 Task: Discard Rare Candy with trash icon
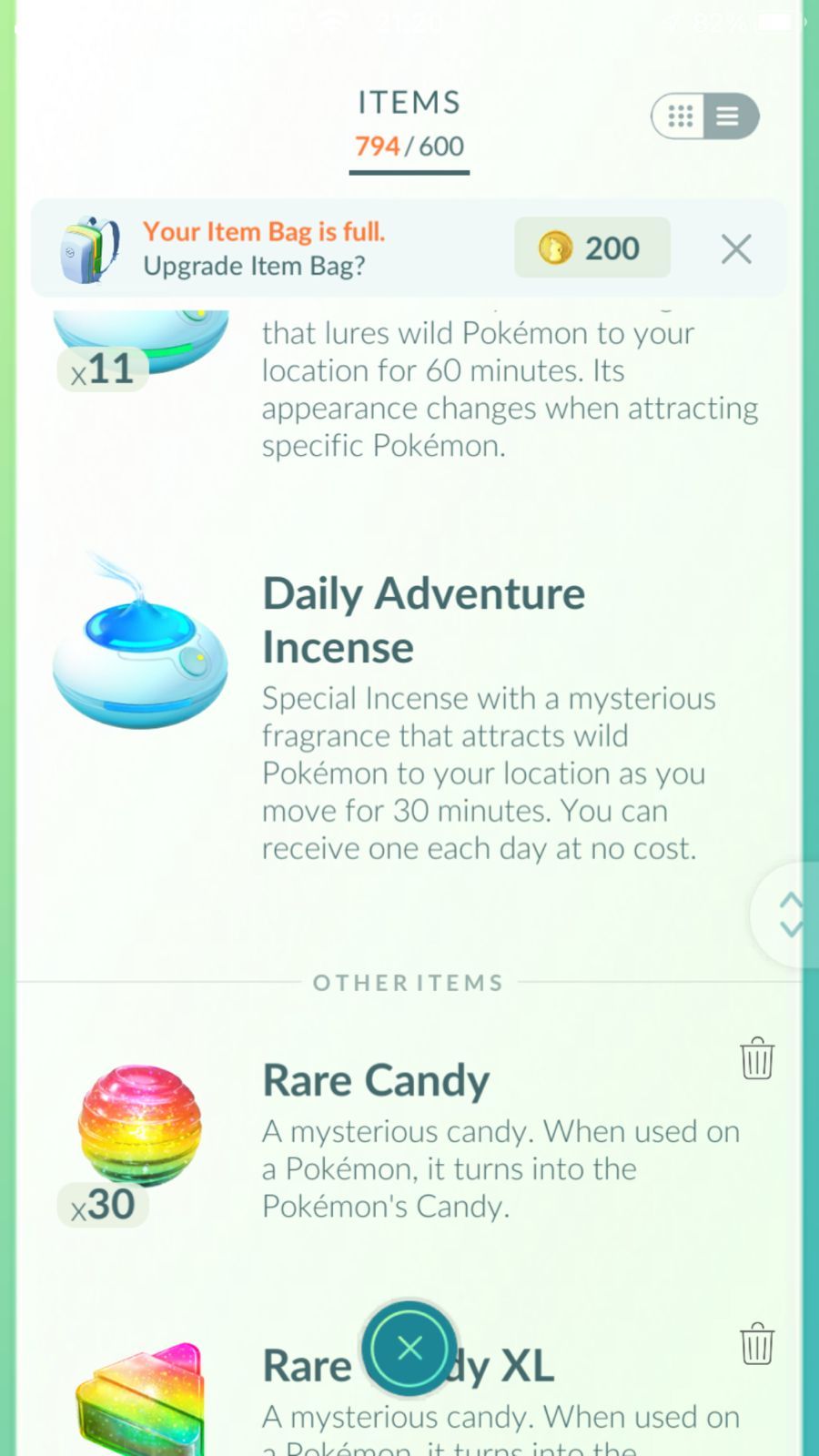point(756,1058)
